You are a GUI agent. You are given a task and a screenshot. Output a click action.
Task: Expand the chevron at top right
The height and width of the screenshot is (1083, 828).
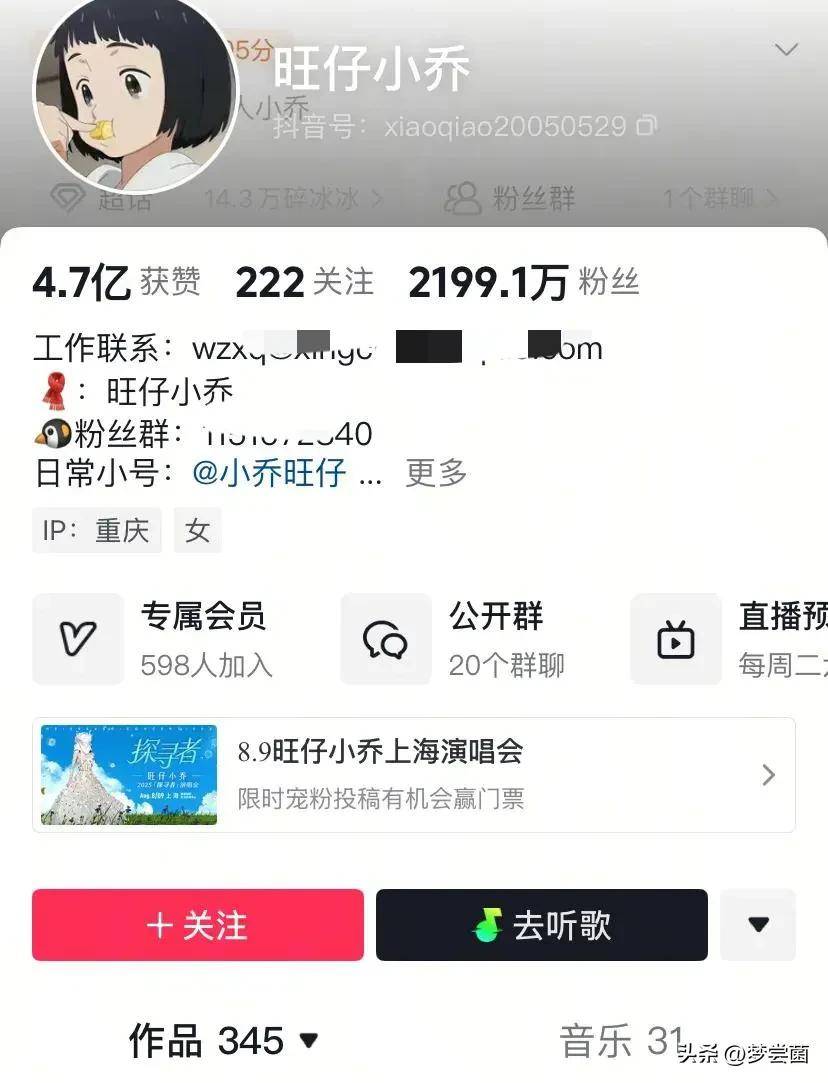click(787, 49)
